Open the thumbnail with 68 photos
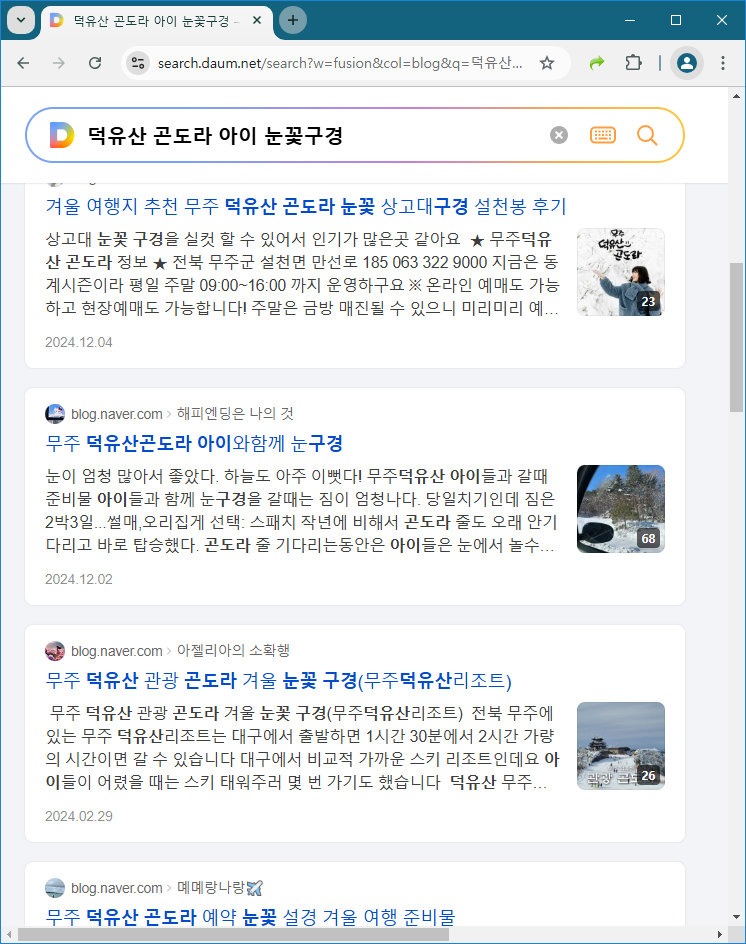 [x=620, y=509]
